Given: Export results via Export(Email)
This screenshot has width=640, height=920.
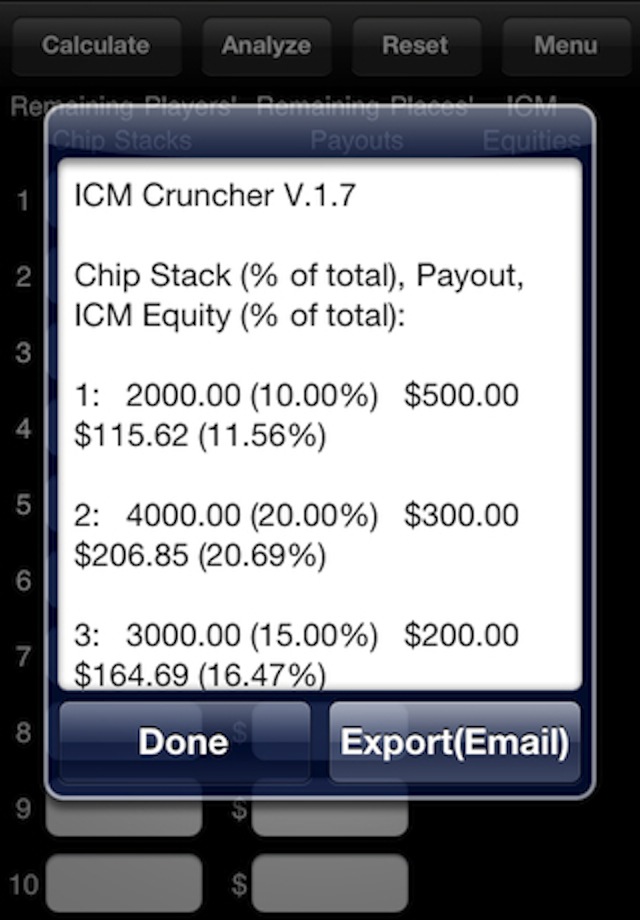Looking at the screenshot, I should [x=455, y=742].
